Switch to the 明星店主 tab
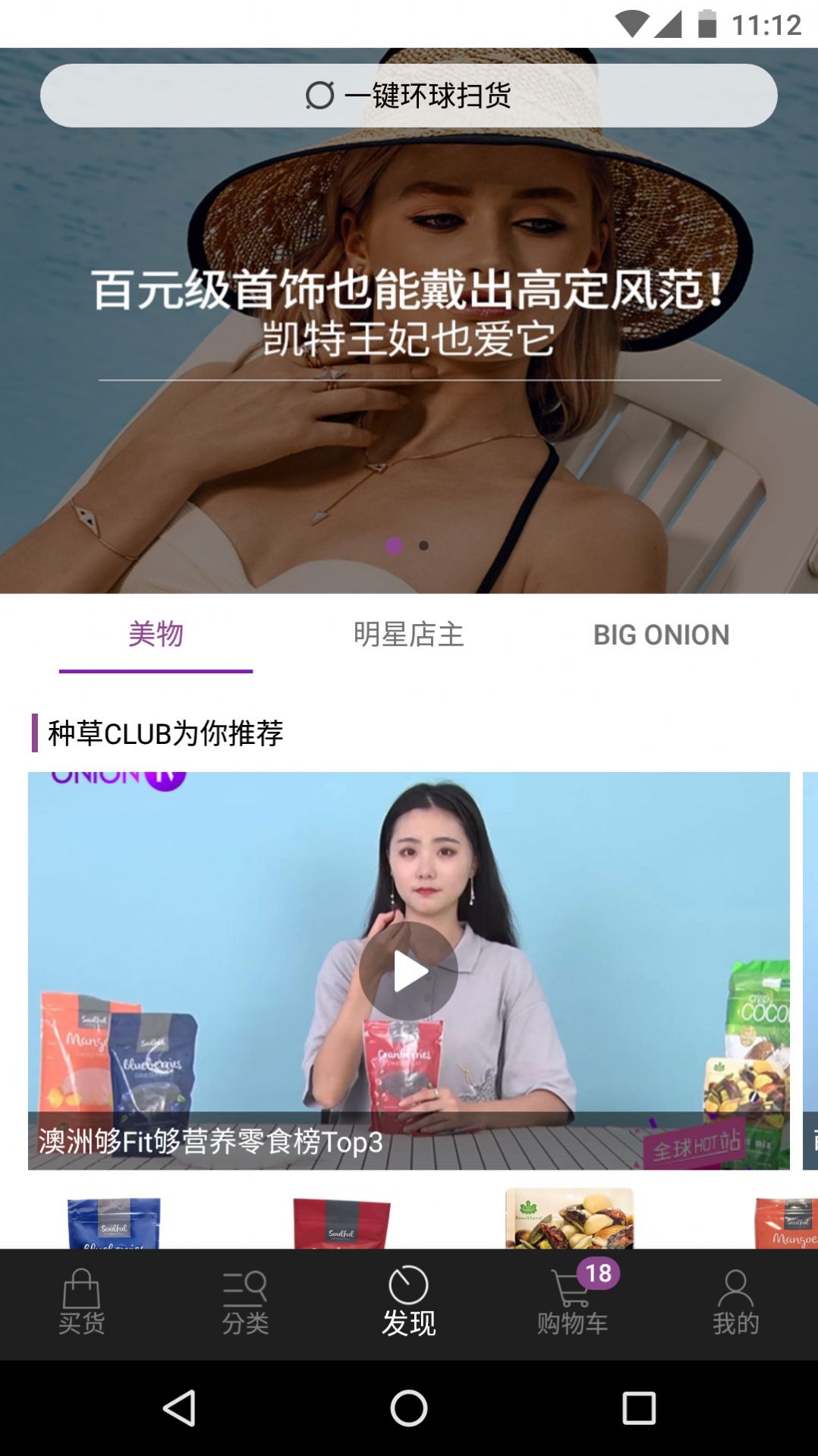The height and width of the screenshot is (1456, 818). click(408, 635)
